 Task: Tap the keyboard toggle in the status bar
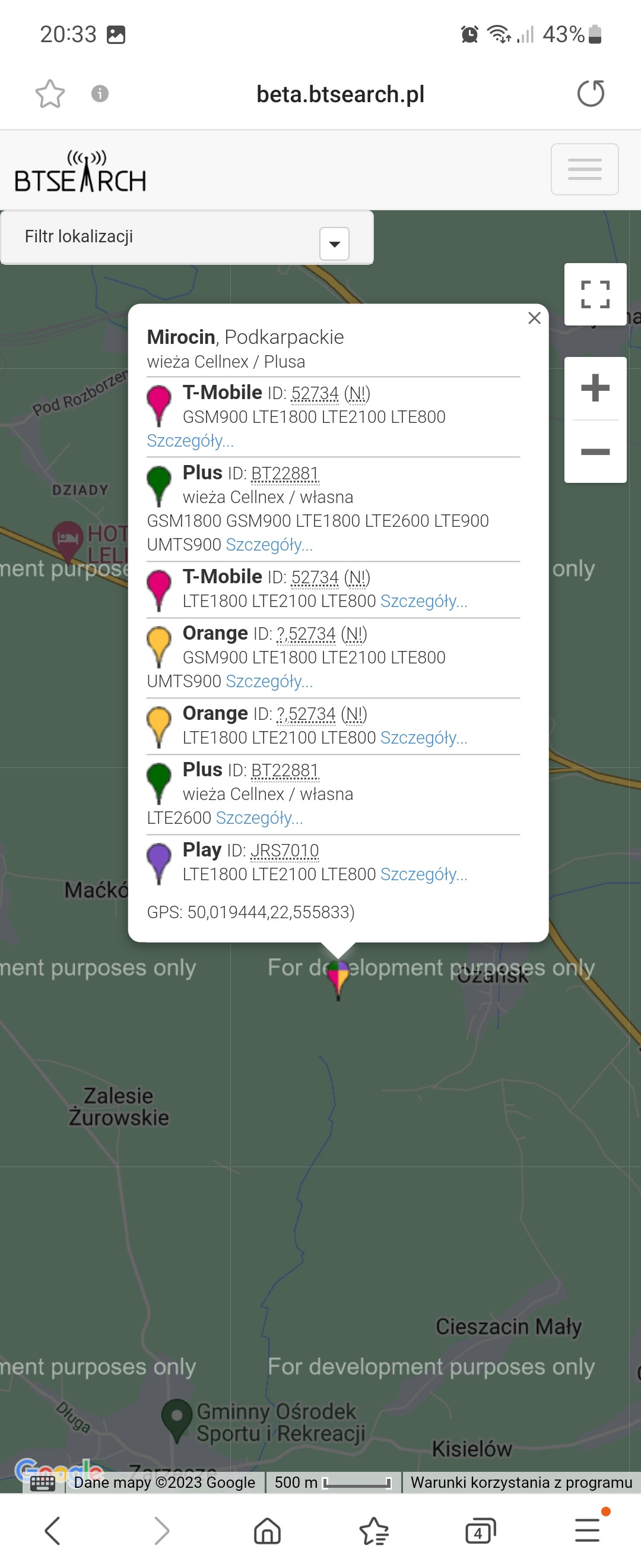(43, 1484)
